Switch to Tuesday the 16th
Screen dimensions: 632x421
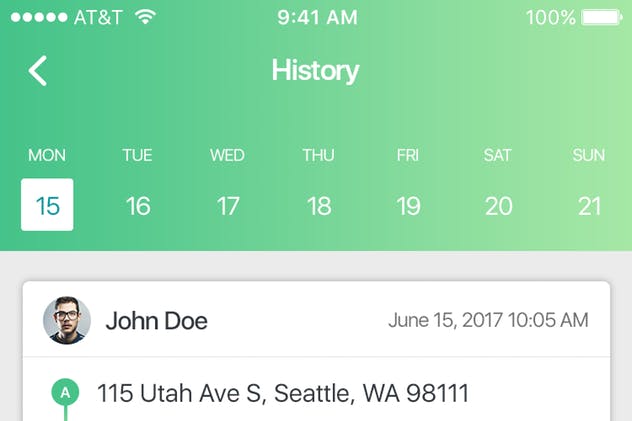tap(138, 205)
